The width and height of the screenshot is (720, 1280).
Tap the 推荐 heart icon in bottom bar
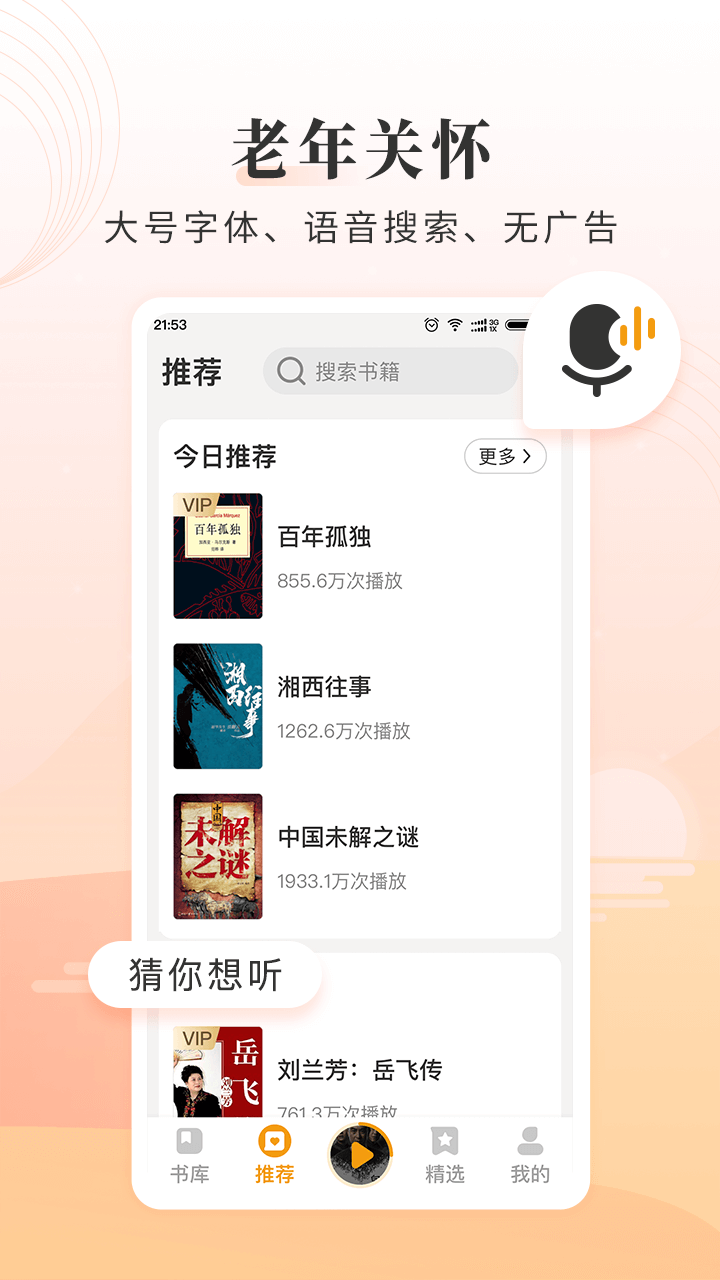coord(274,1140)
